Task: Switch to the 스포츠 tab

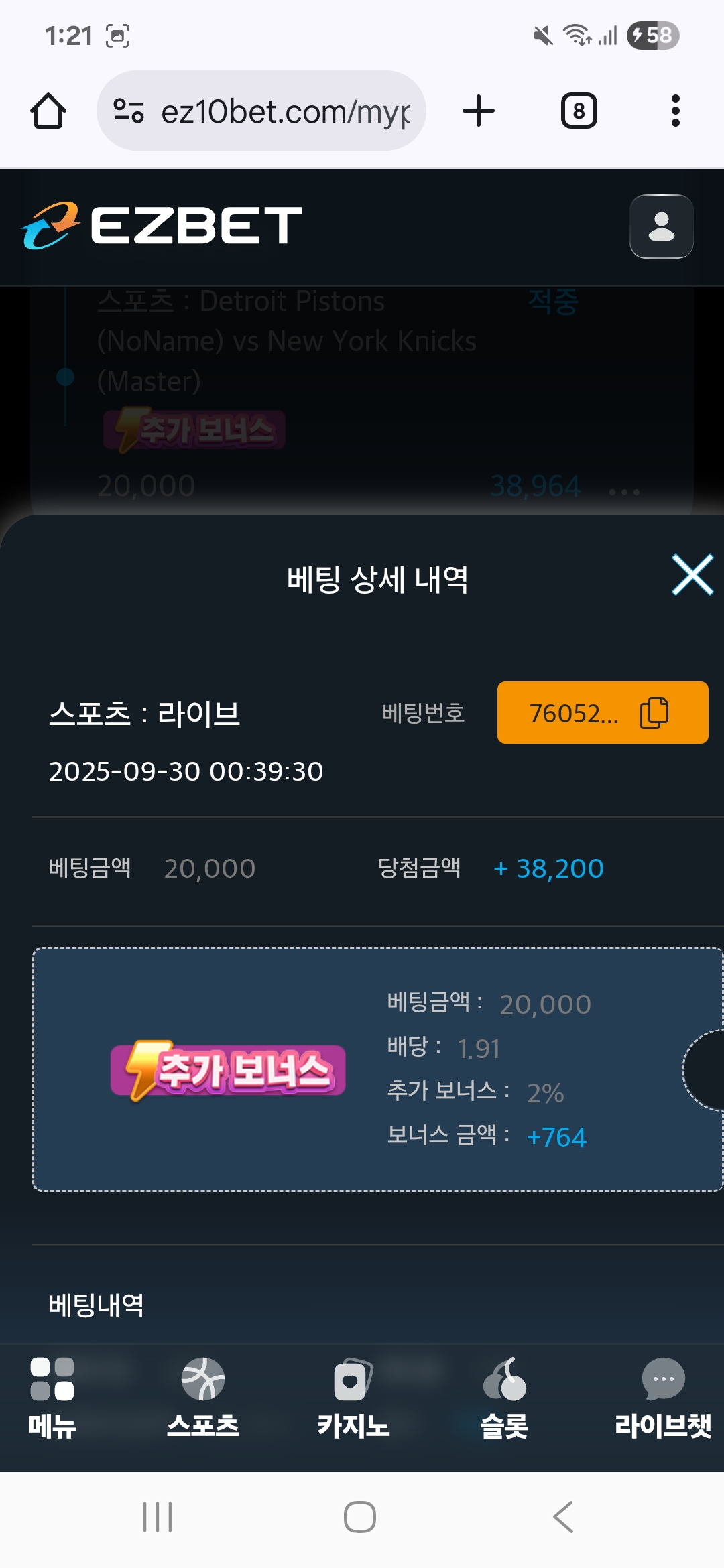Action: tap(202, 1398)
